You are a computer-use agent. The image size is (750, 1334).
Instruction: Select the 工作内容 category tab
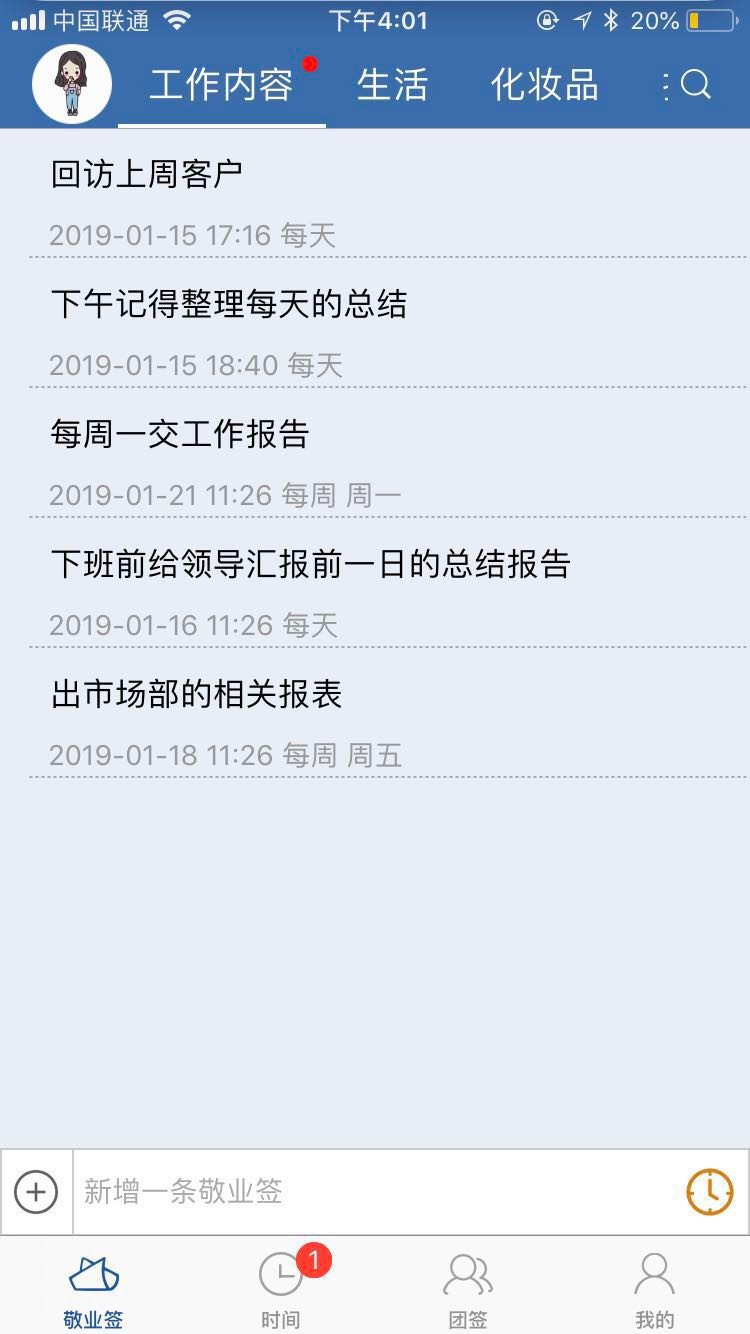(221, 85)
